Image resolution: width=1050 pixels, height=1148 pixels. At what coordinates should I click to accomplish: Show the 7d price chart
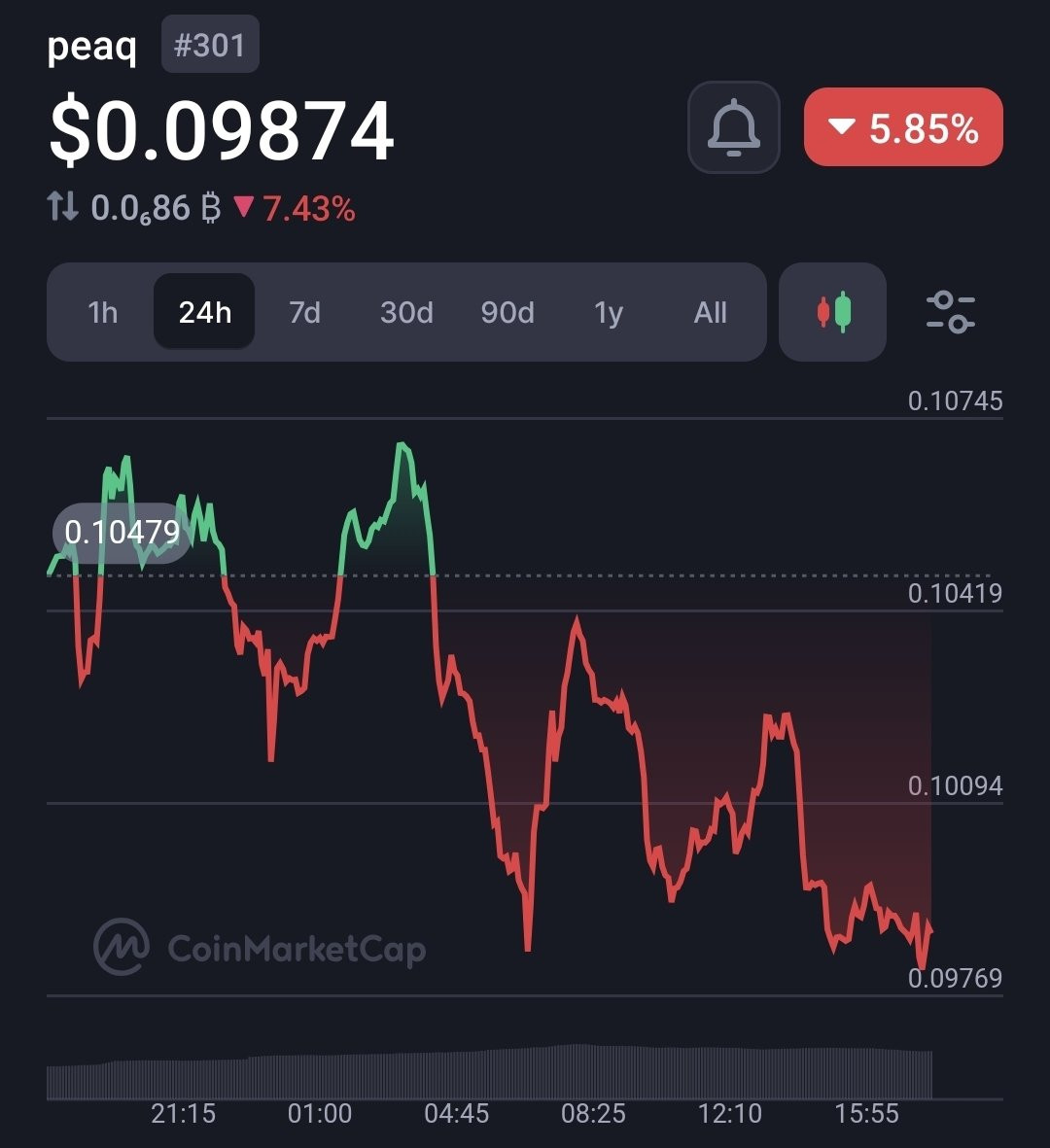pos(304,312)
